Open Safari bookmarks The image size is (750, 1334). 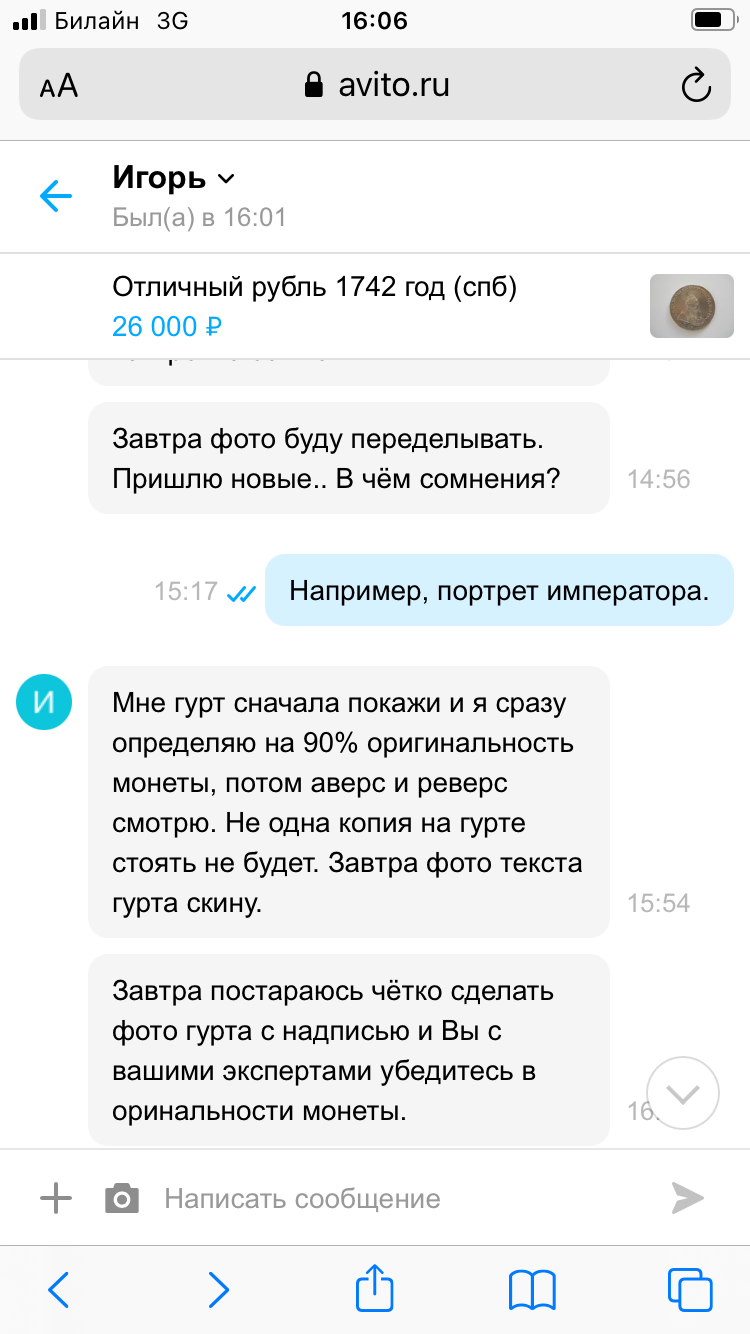coord(532,1290)
